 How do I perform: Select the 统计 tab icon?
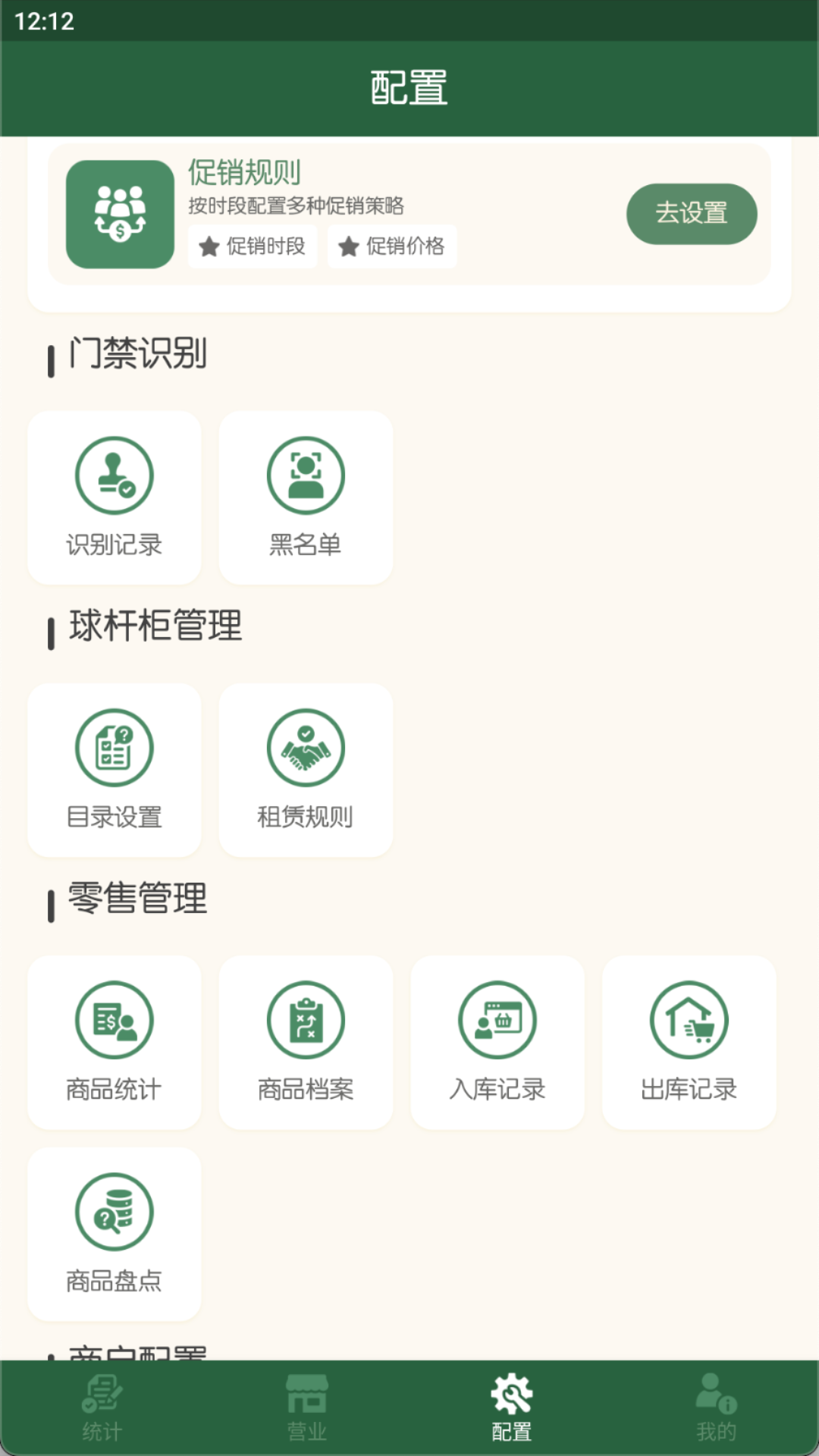102,1407
